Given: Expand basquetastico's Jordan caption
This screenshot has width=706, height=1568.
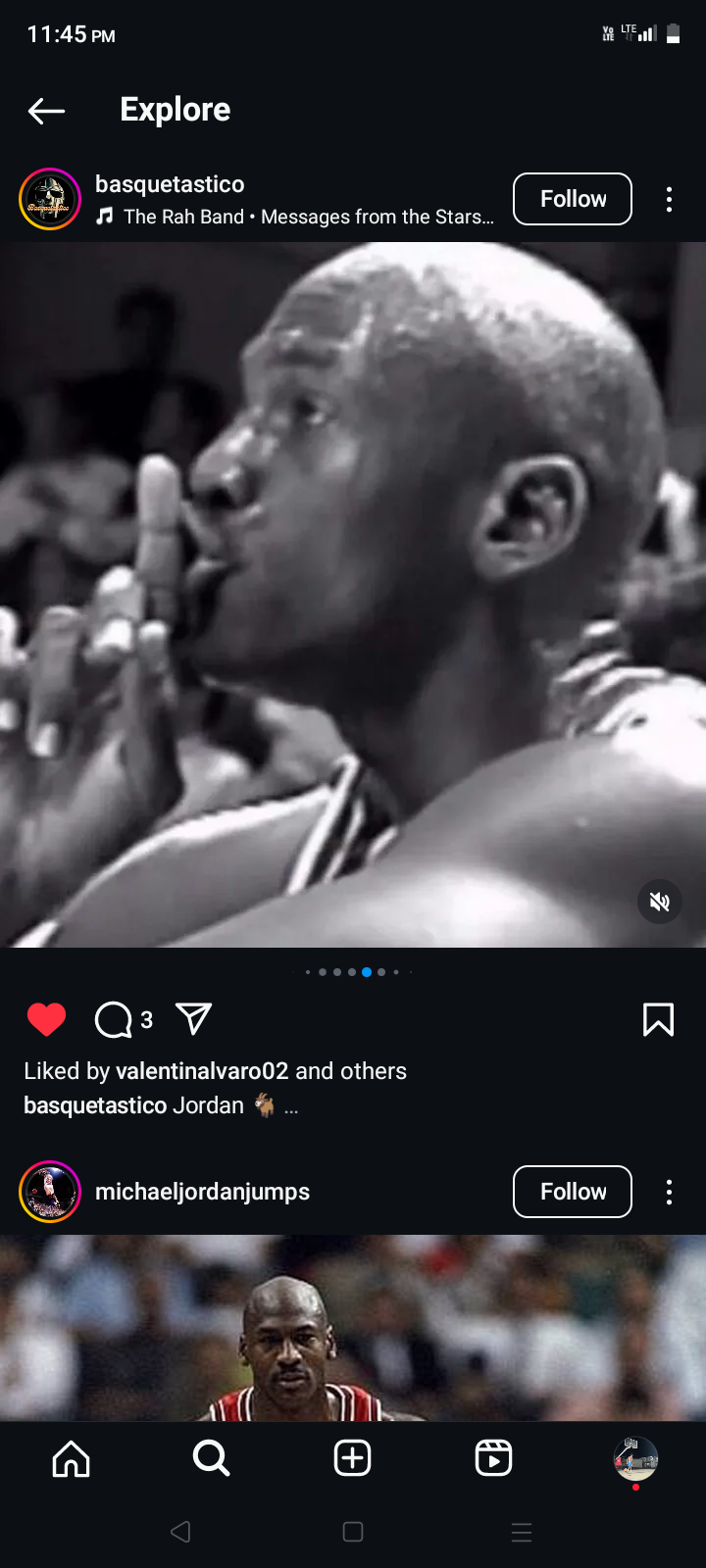Looking at the screenshot, I should click(291, 1107).
